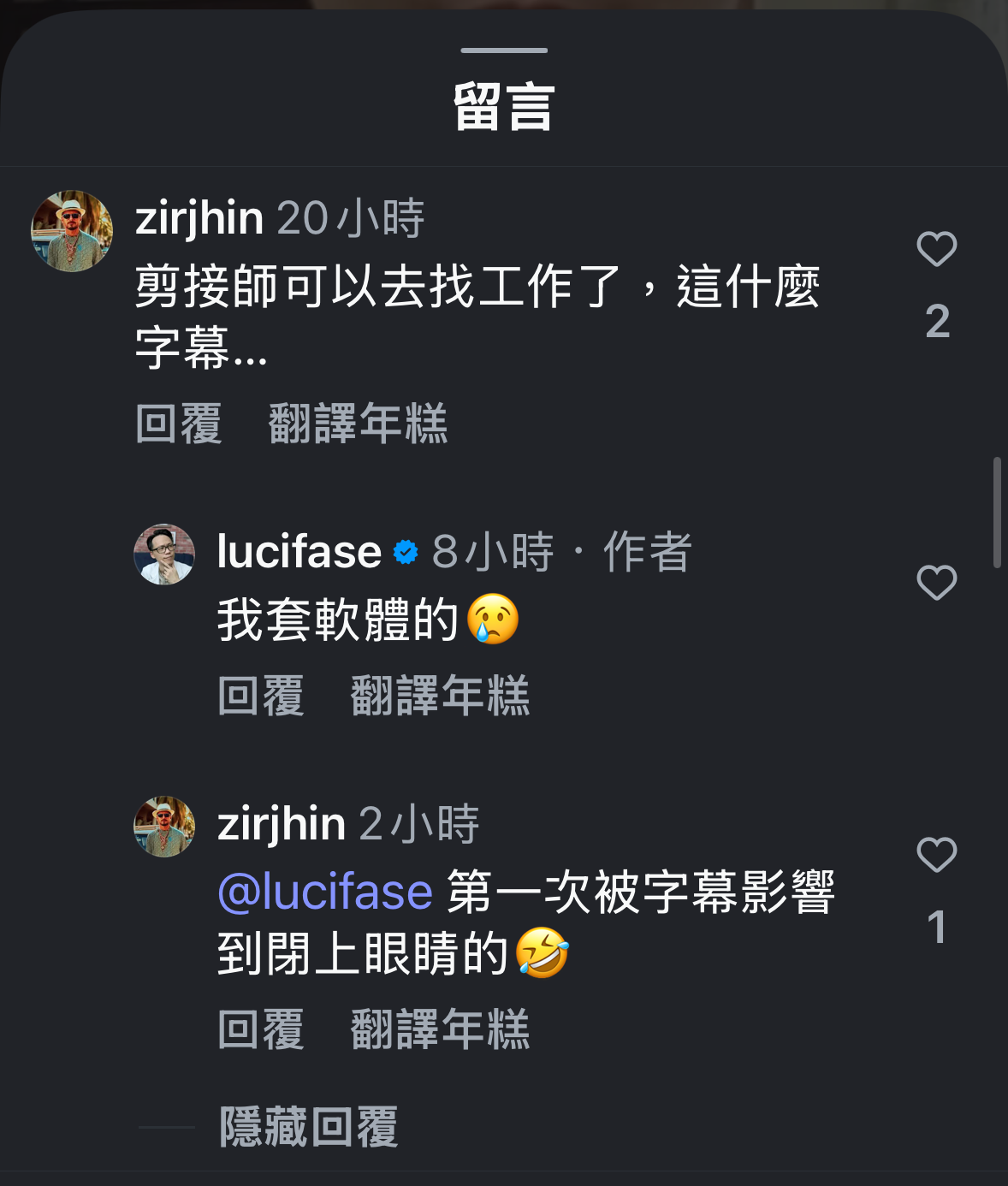This screenshot has height=1186, width=1008.
Task: Translate zirjhin's reply about closing eyes
Action: (x=440, y=1029)
